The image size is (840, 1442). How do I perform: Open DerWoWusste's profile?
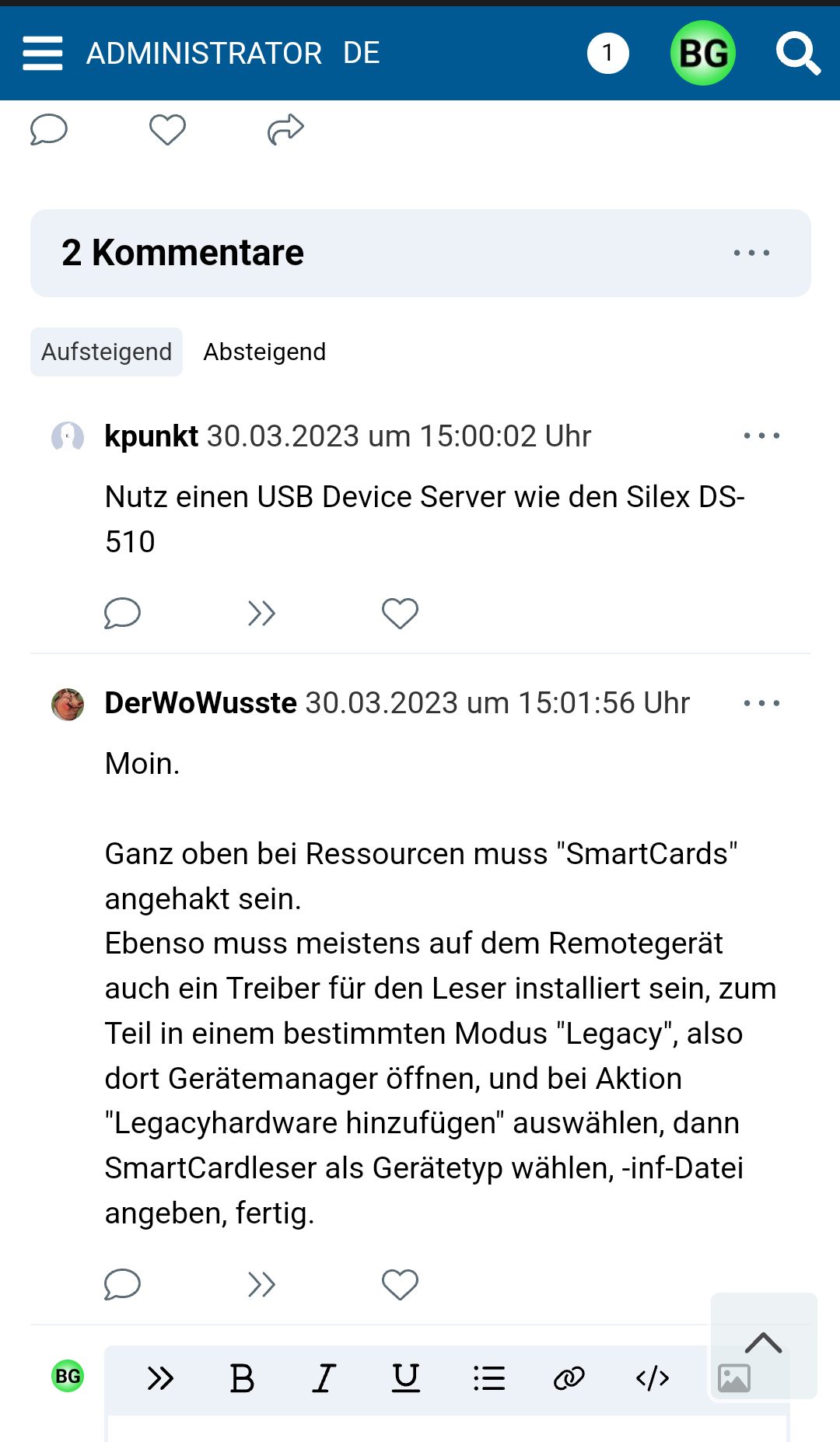(201, 703)
